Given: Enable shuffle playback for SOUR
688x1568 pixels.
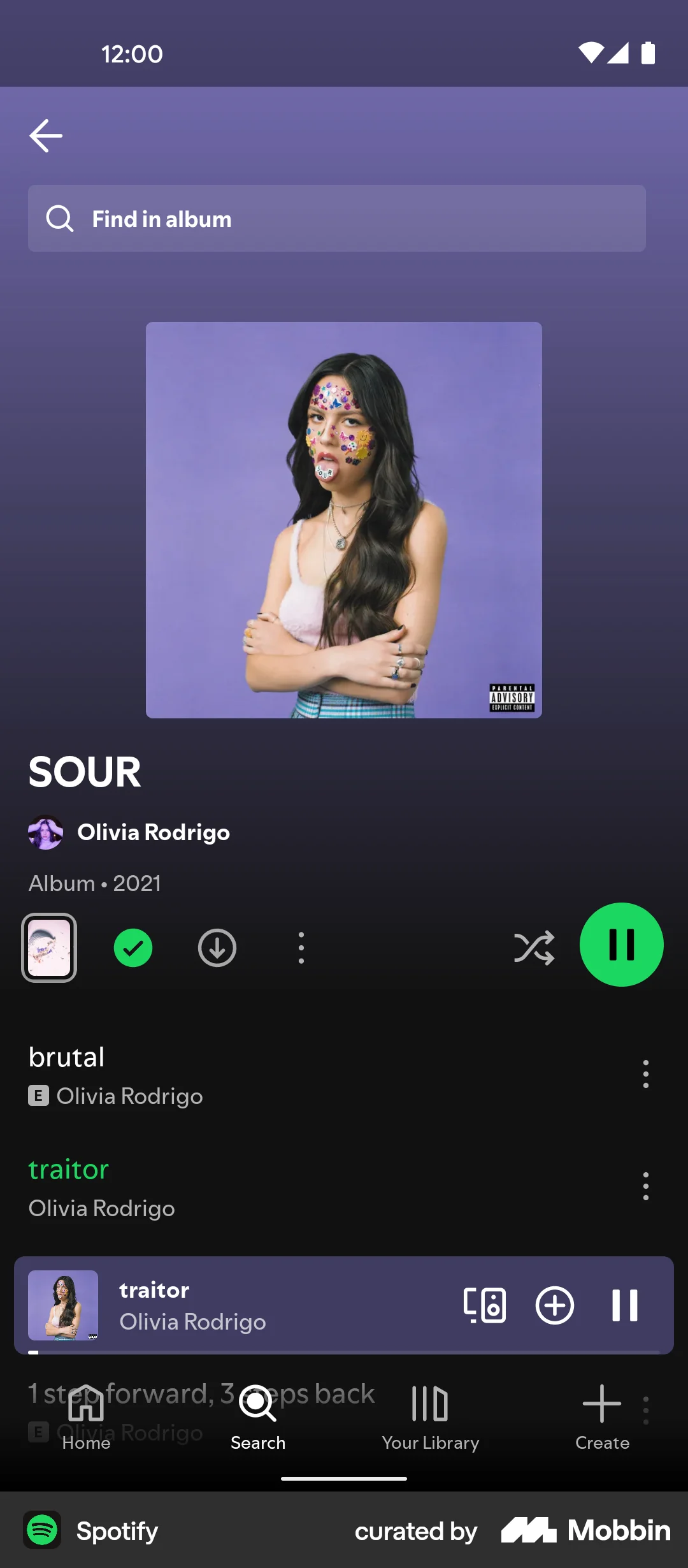Looking at the screenshot, I should click(x=534, y=948).
